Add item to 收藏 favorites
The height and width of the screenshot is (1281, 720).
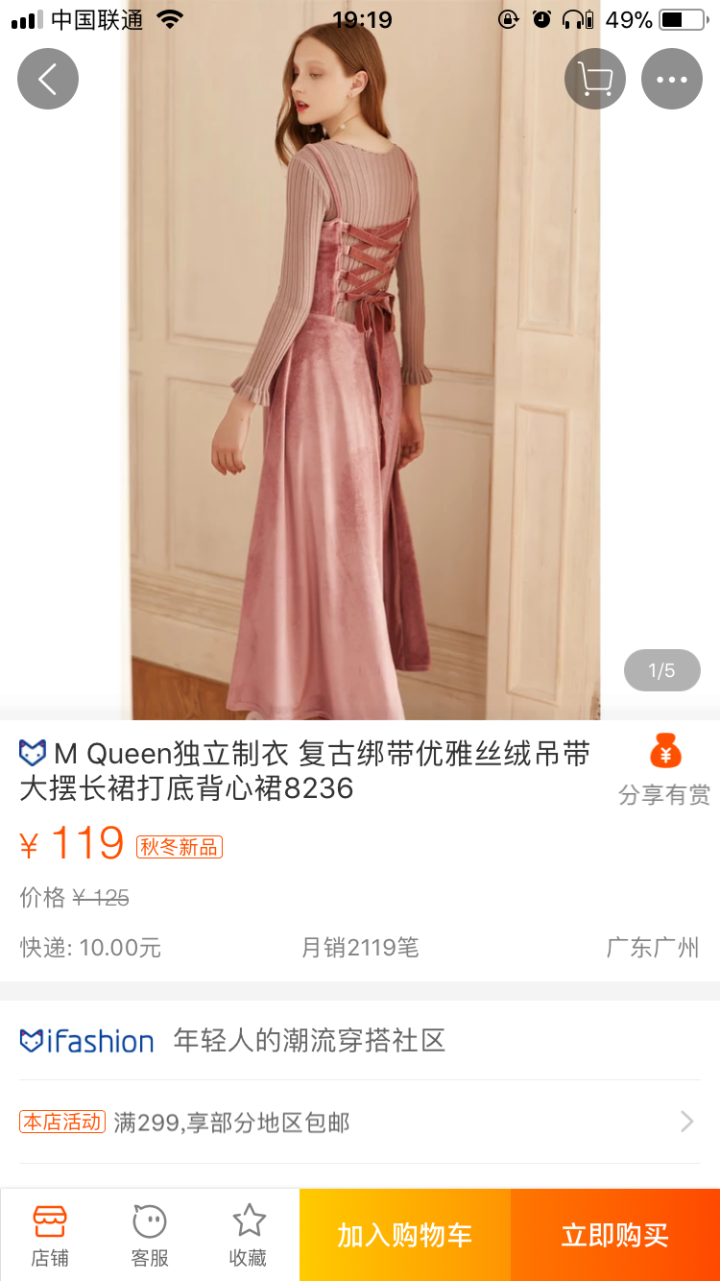pyautogui.click(x=249, y=1235)
